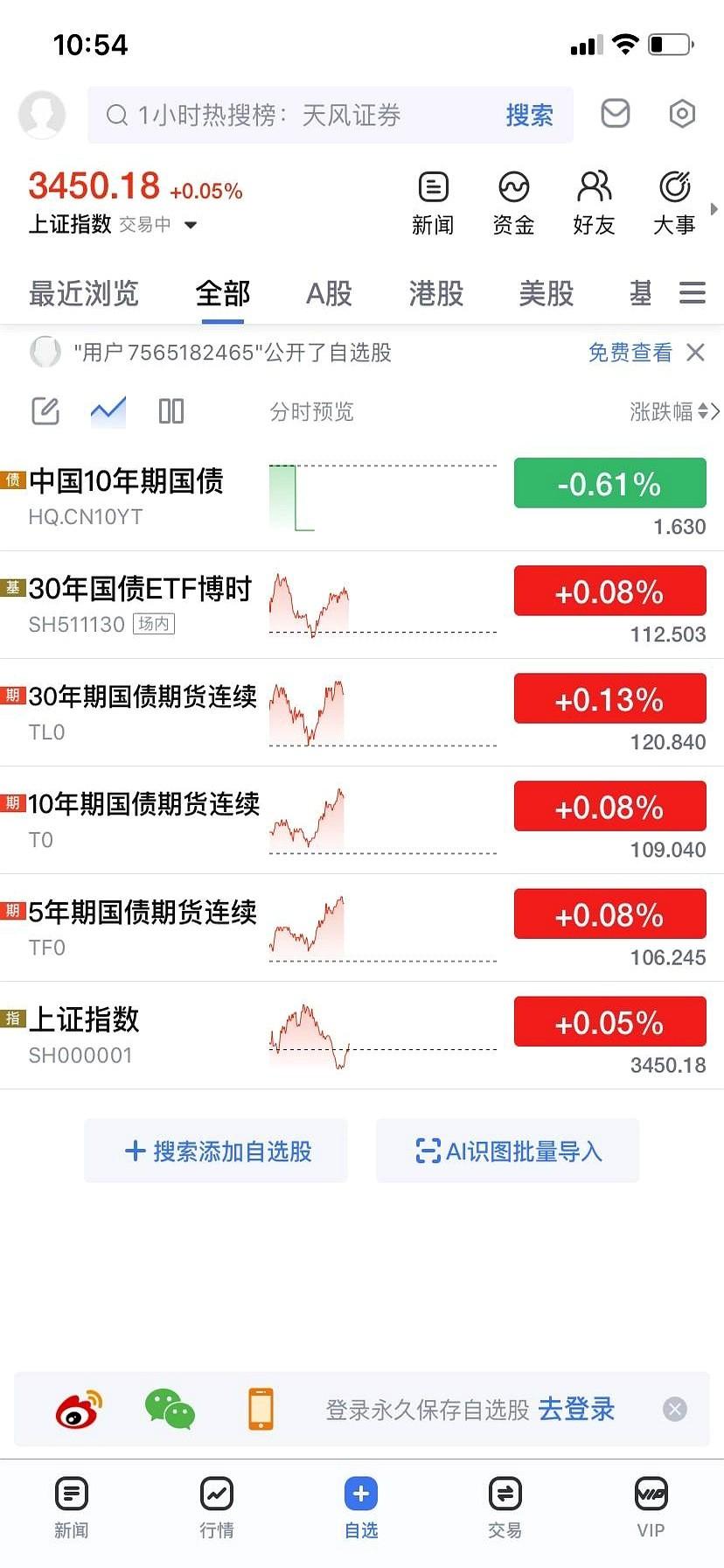Open 10年期国债期货连续 row
The width and height of the screenshot is (724, 1568).
tap(362, 820)
